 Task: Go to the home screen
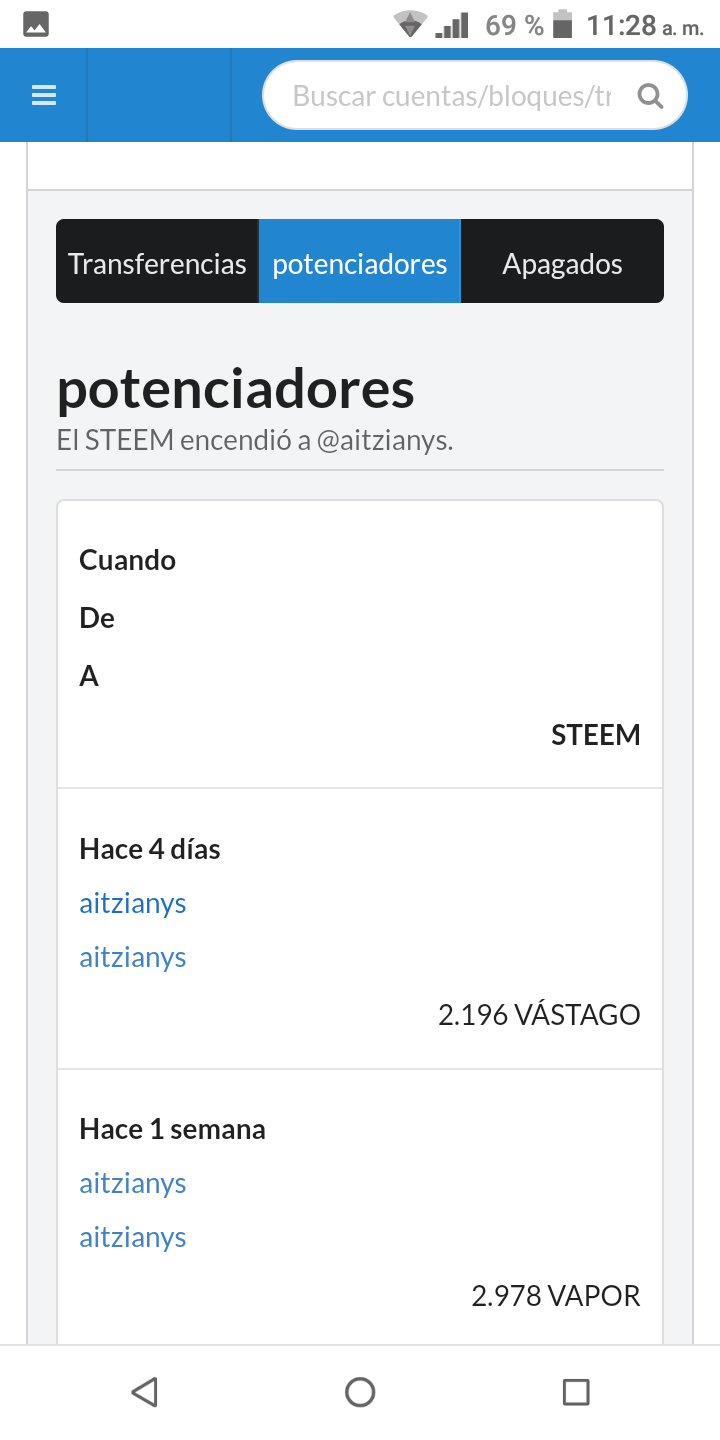(360, 1392)
